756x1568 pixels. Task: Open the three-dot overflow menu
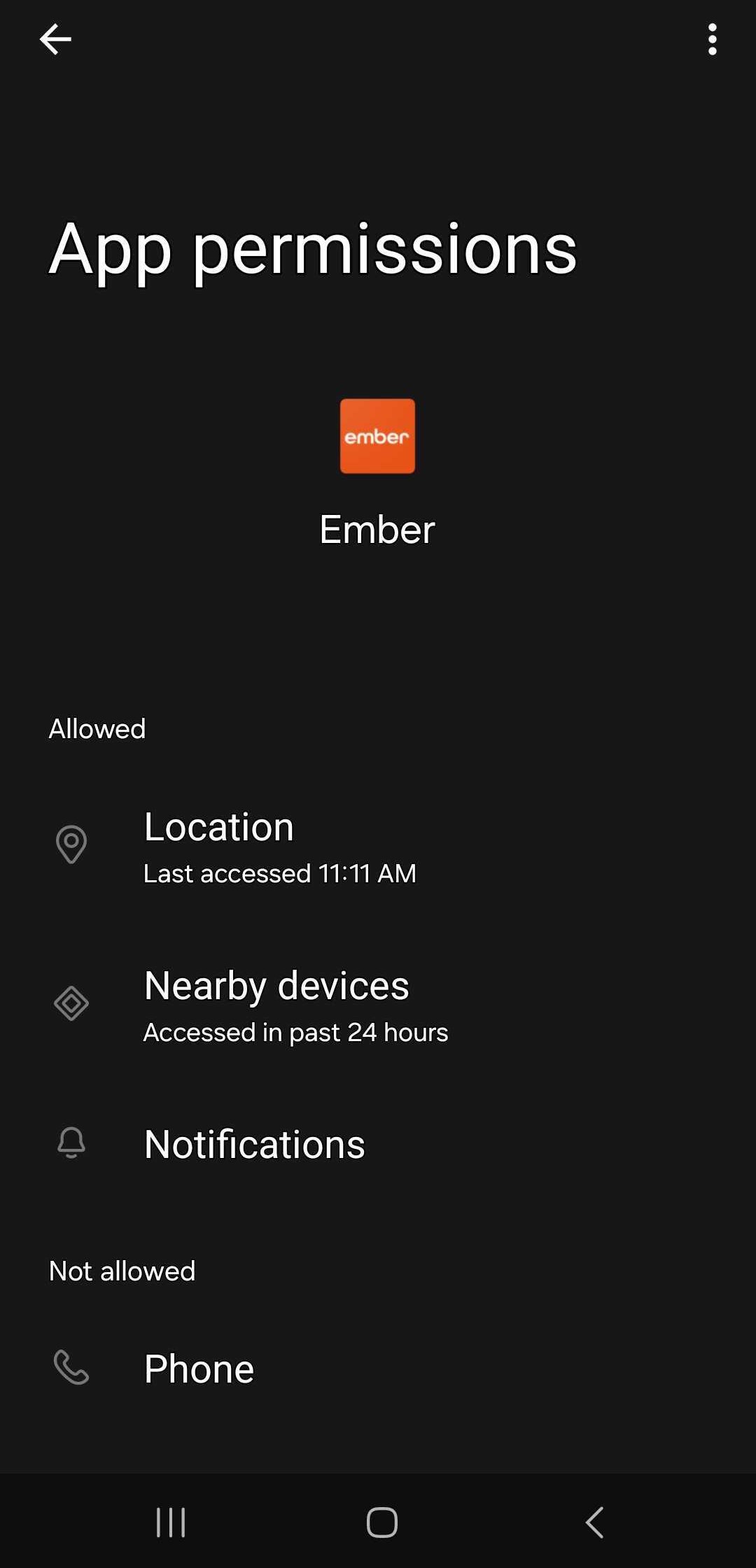(712, 39)
